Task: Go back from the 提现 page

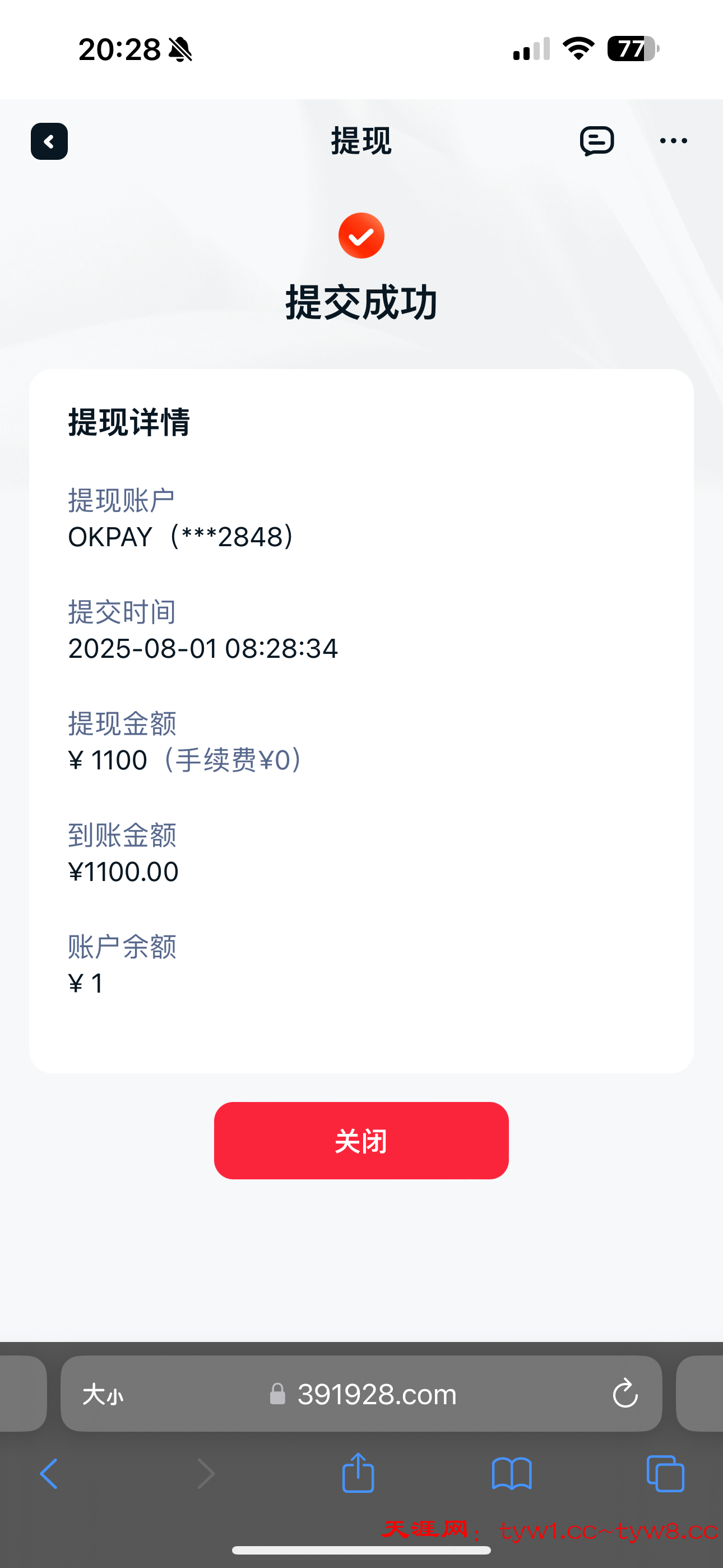Action: [x=49, y=142]
